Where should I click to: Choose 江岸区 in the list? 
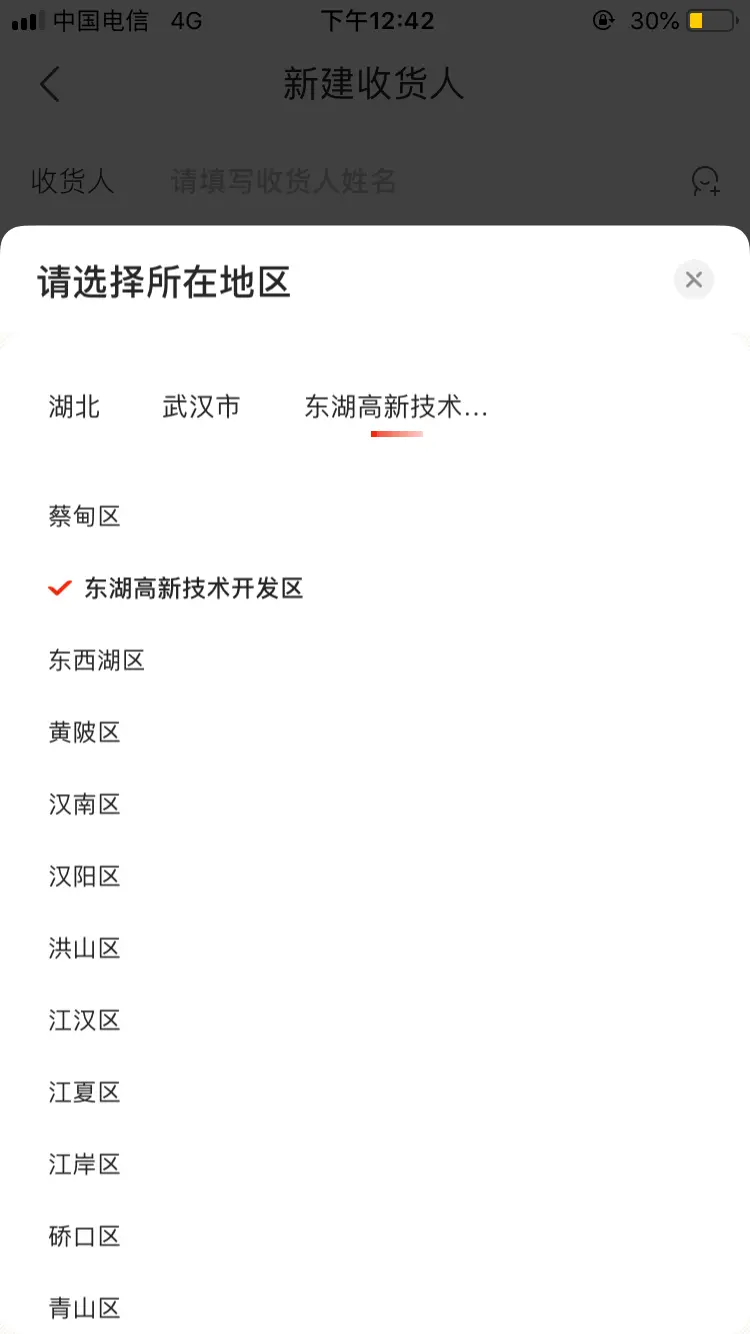point(375,1164)
